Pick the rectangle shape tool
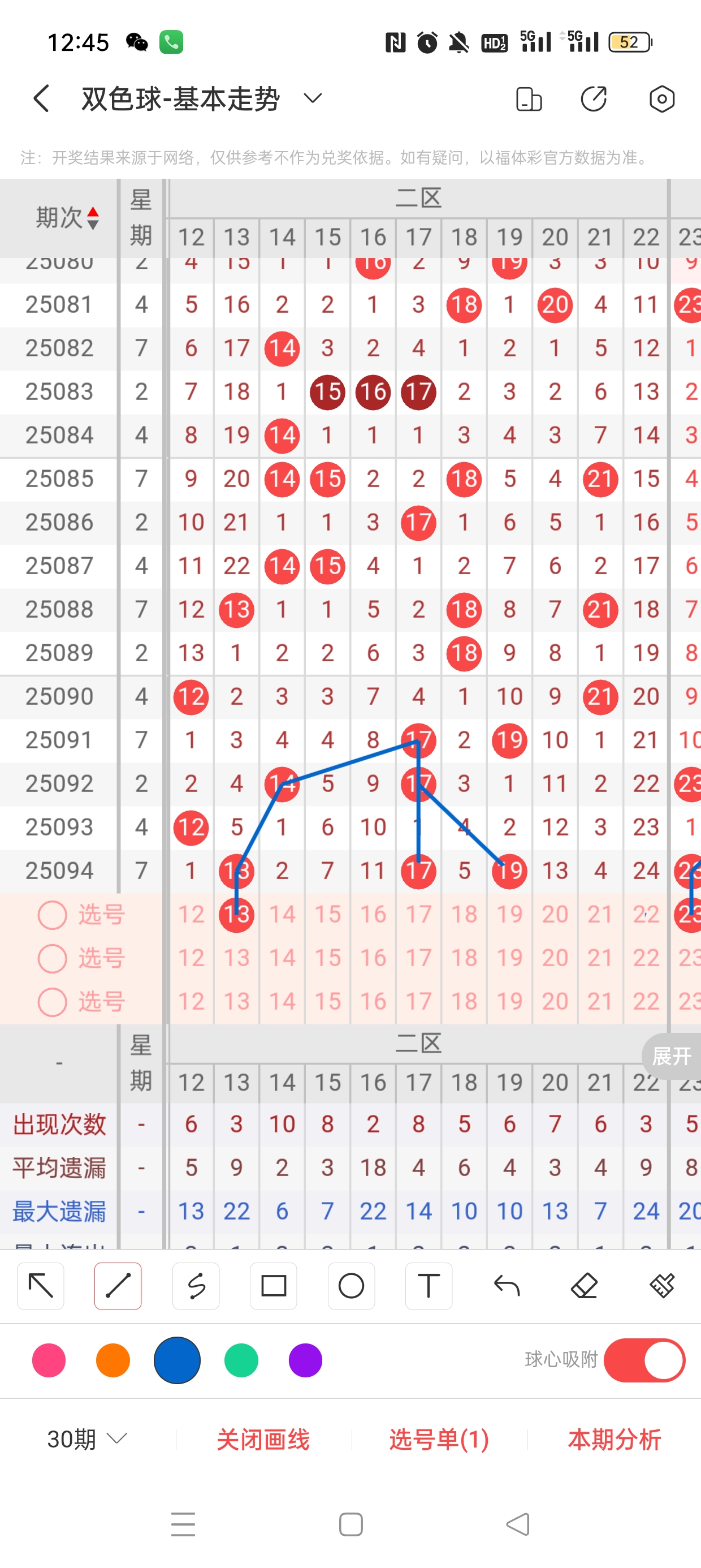 click(273, 1286)
